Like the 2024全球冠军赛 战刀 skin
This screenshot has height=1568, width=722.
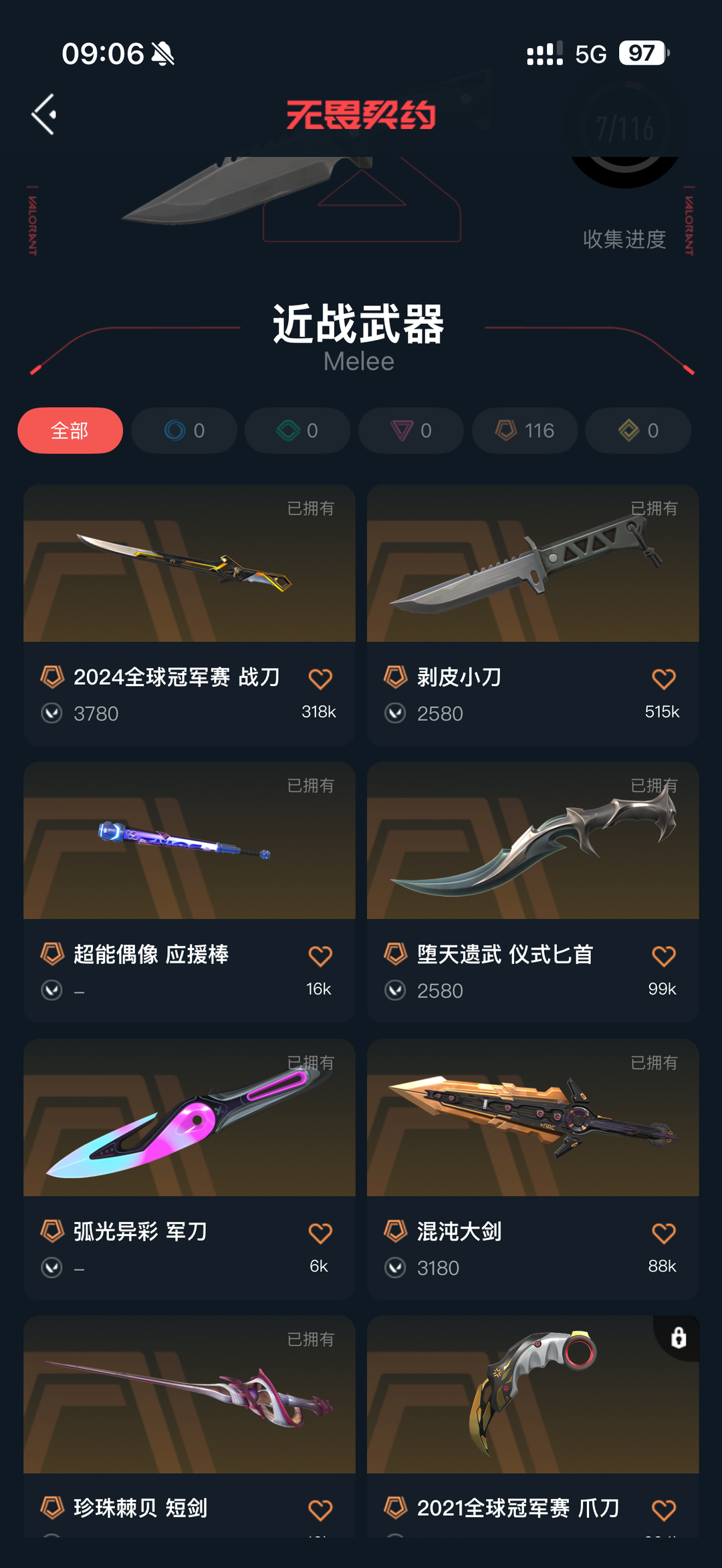pyautogui.click(x=320, y=679)
